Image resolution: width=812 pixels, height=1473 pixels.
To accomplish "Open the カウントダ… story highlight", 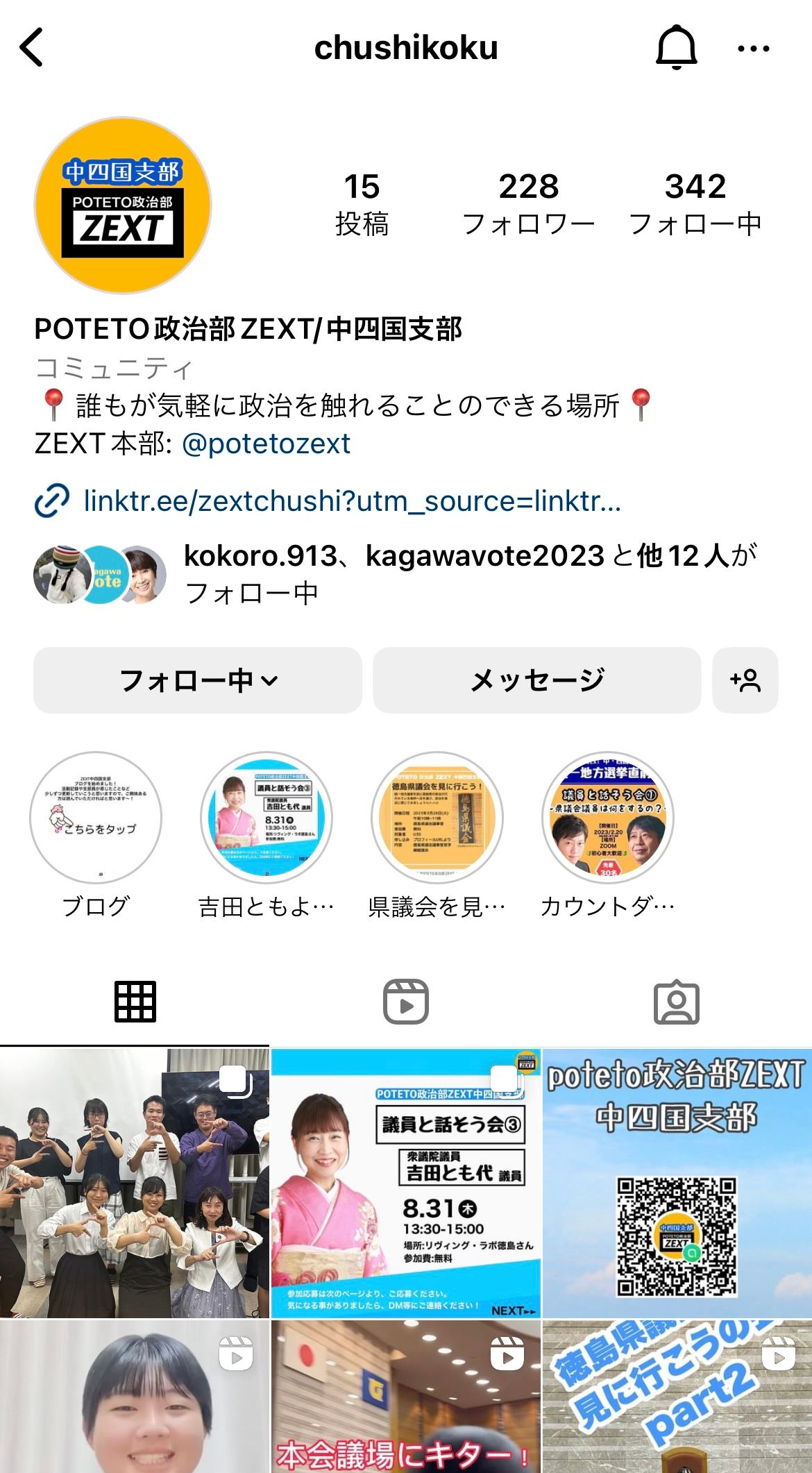I will click(x=607, y=818).
